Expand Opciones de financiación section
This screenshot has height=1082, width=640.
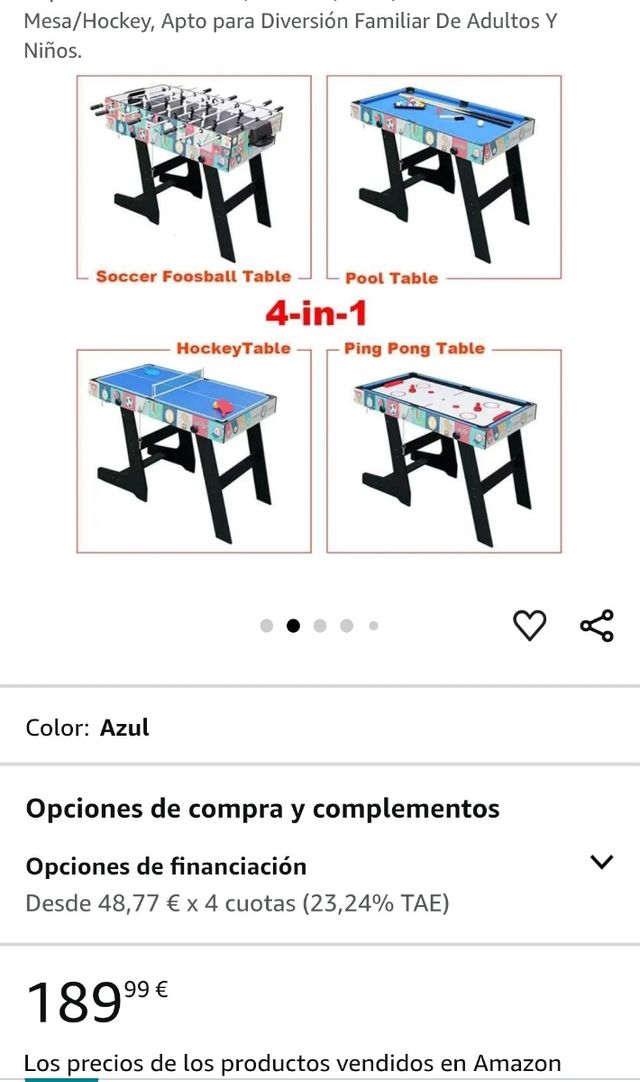(601, 862)
